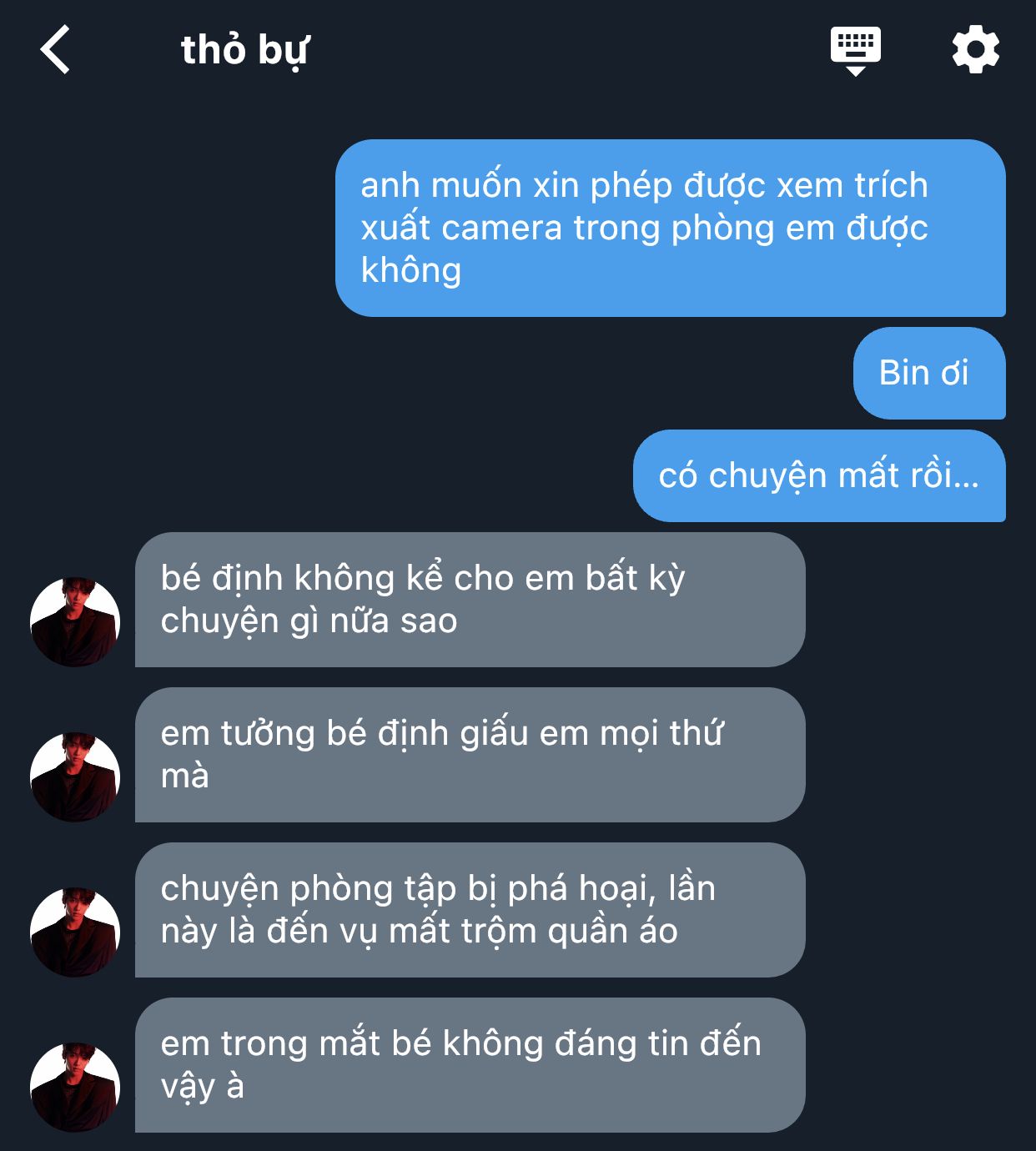Open sender avatar beside 'em trong mắt bé' message
This screenshot has width=1036, height=1151.
click(x=75, y=1087)
